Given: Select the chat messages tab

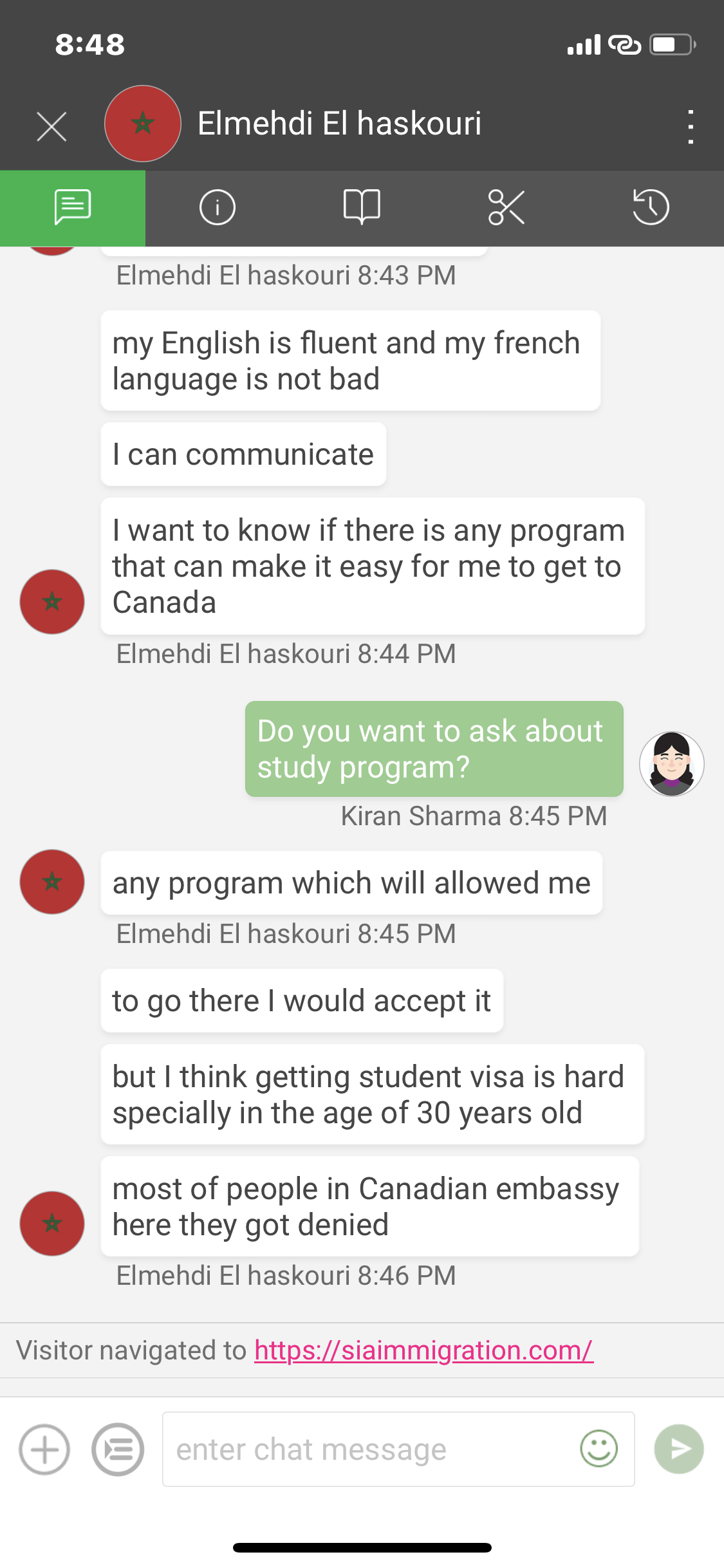Looking at the screenshot, I should pyautogui.click(x=73, y=207).
